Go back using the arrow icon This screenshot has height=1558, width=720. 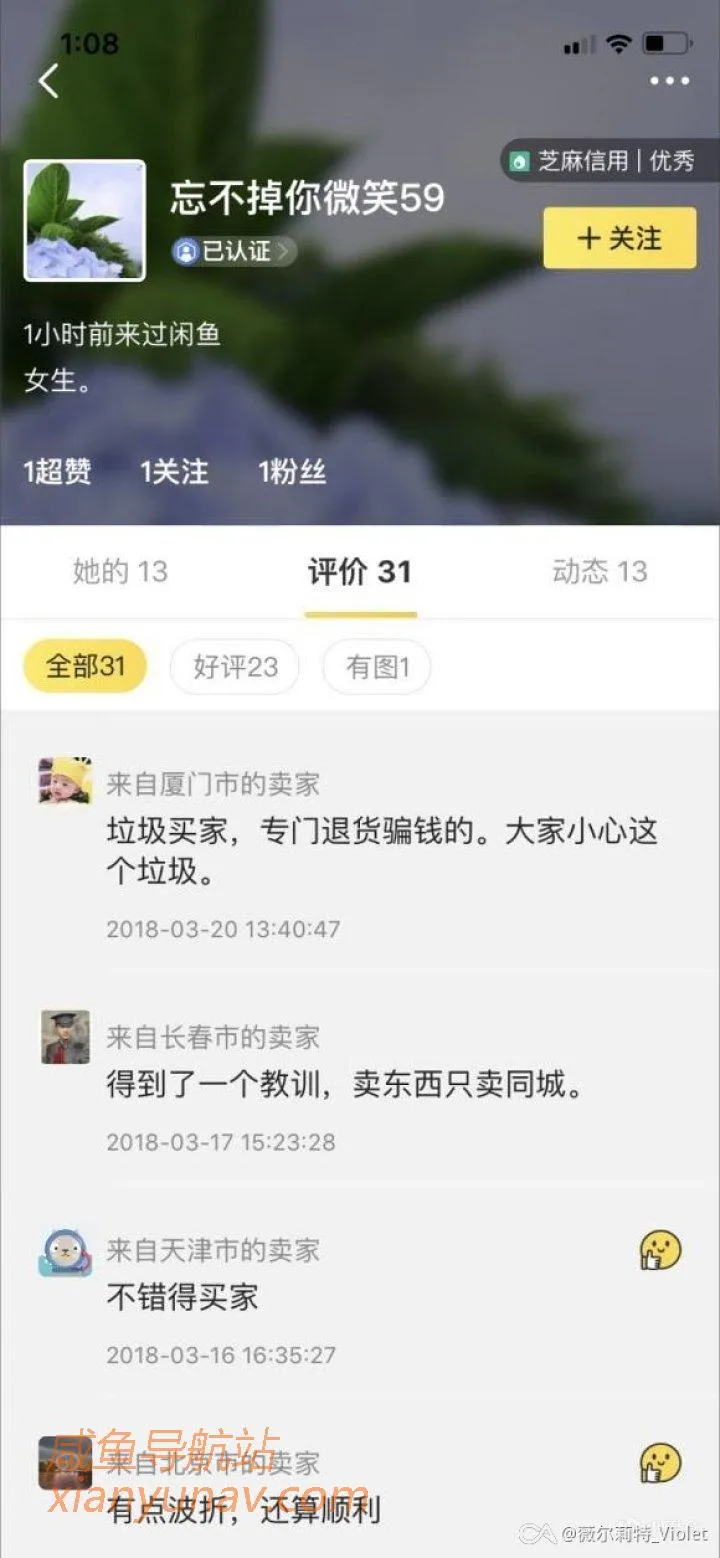click(49, 81)
